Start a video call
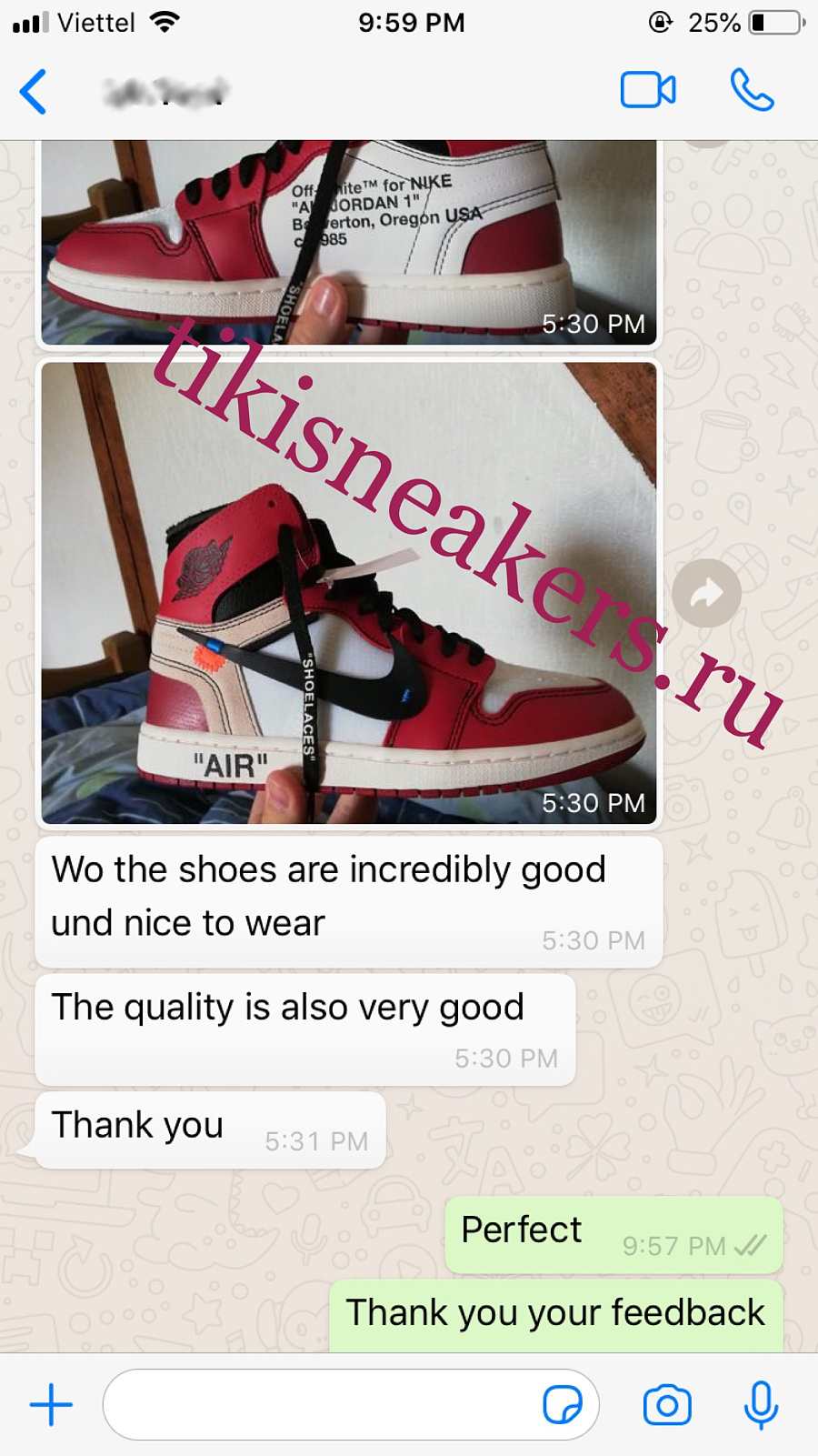 (x=648, y=90)
